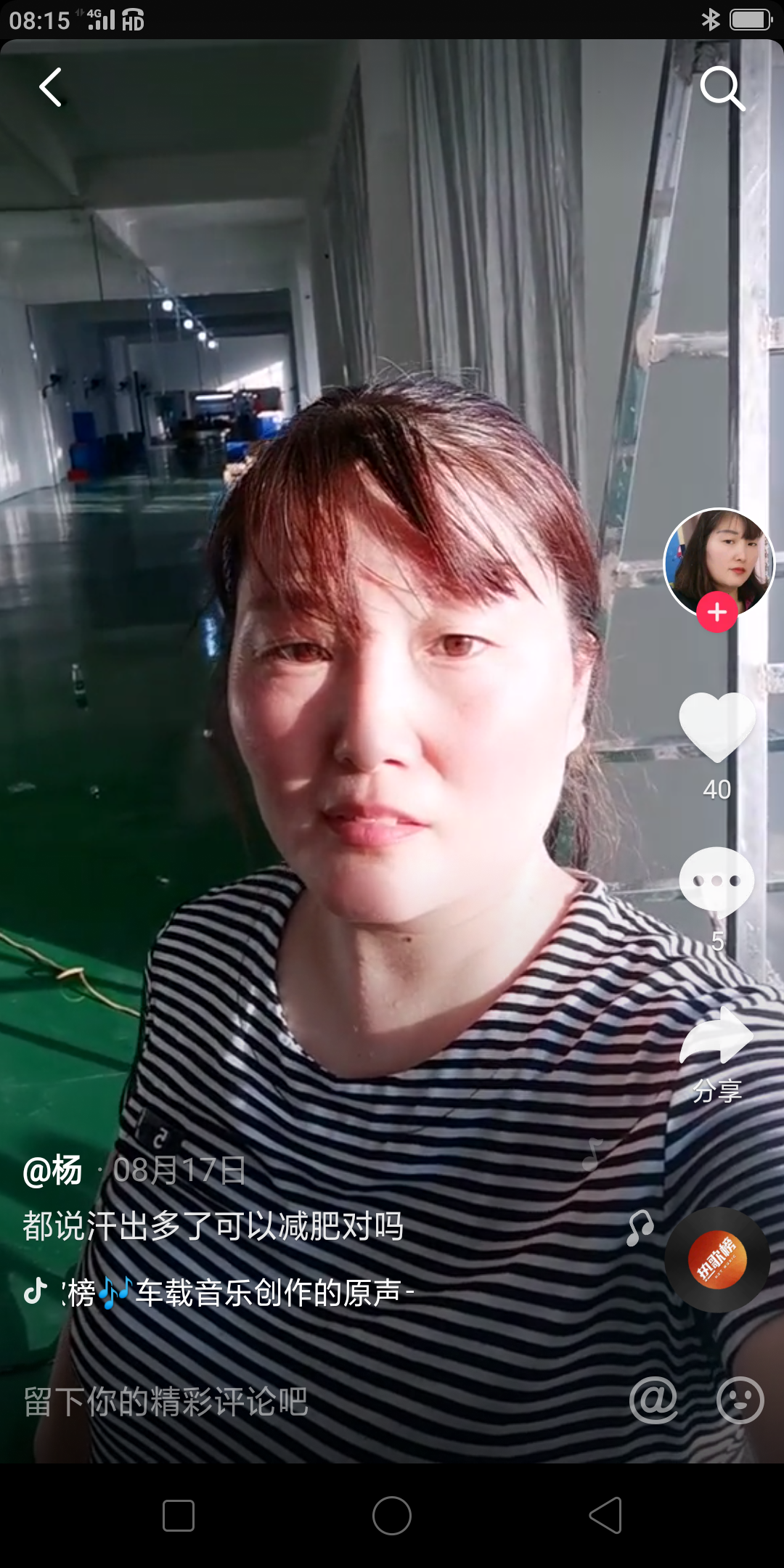
Task: Share this video via 分享
Action: tap(717, 1038)
